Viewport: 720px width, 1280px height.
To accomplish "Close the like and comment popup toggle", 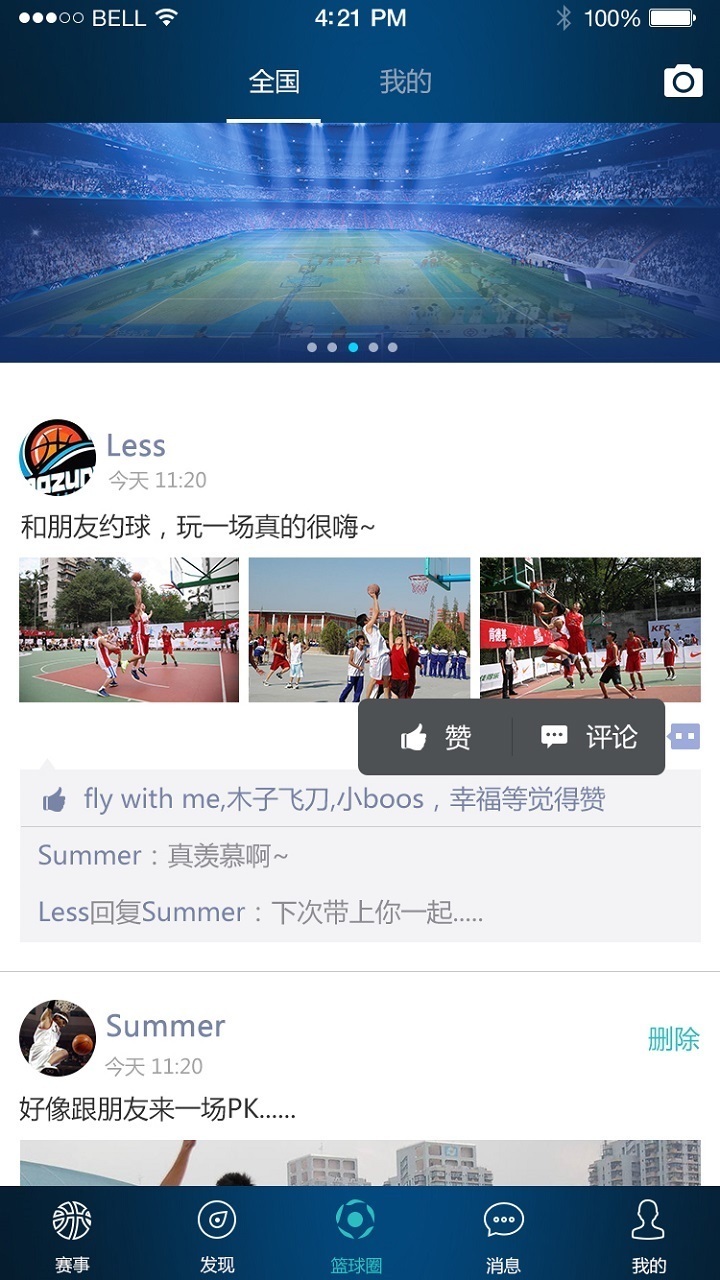I will coord(685,738).
